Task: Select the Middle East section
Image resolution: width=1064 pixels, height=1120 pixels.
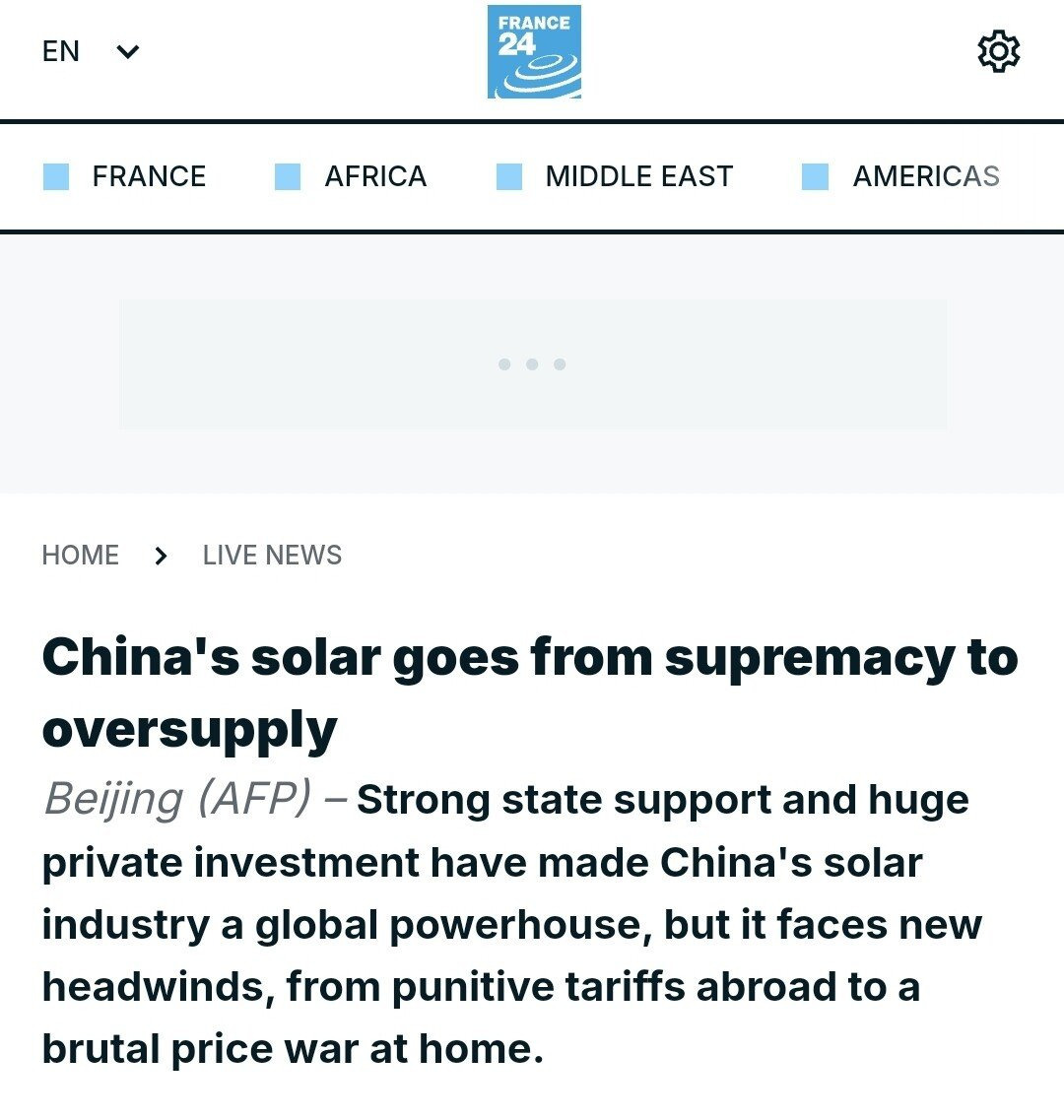Action: 638,176
